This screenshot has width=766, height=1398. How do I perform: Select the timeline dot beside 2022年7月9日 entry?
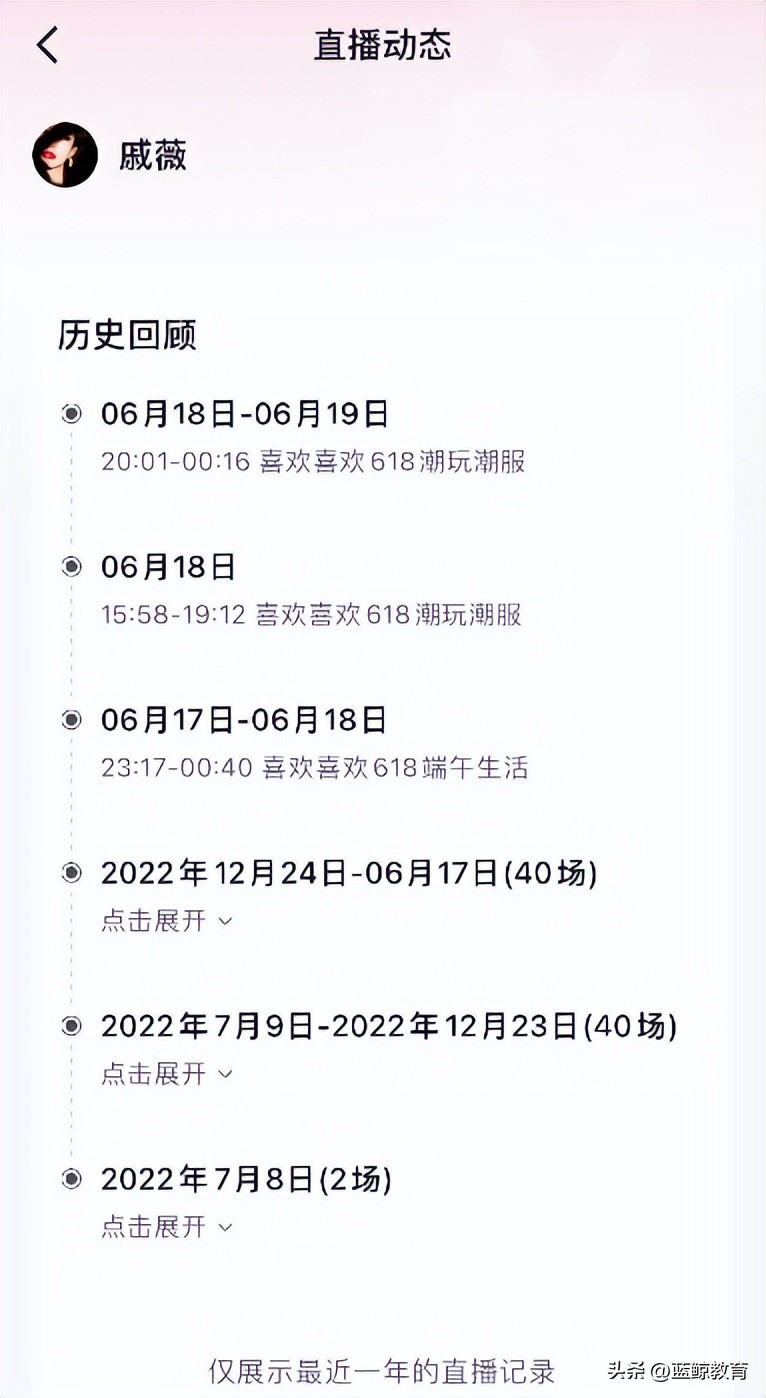71,1025
